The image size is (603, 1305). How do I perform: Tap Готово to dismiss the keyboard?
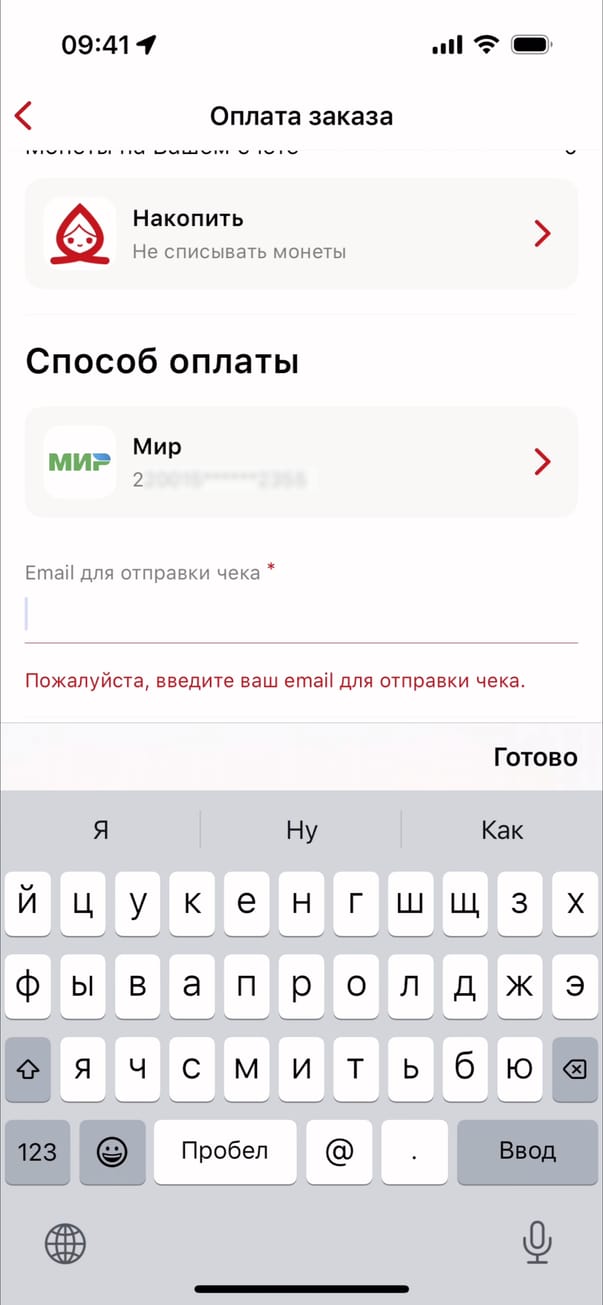pyautogui.click(x=535, y=757)
